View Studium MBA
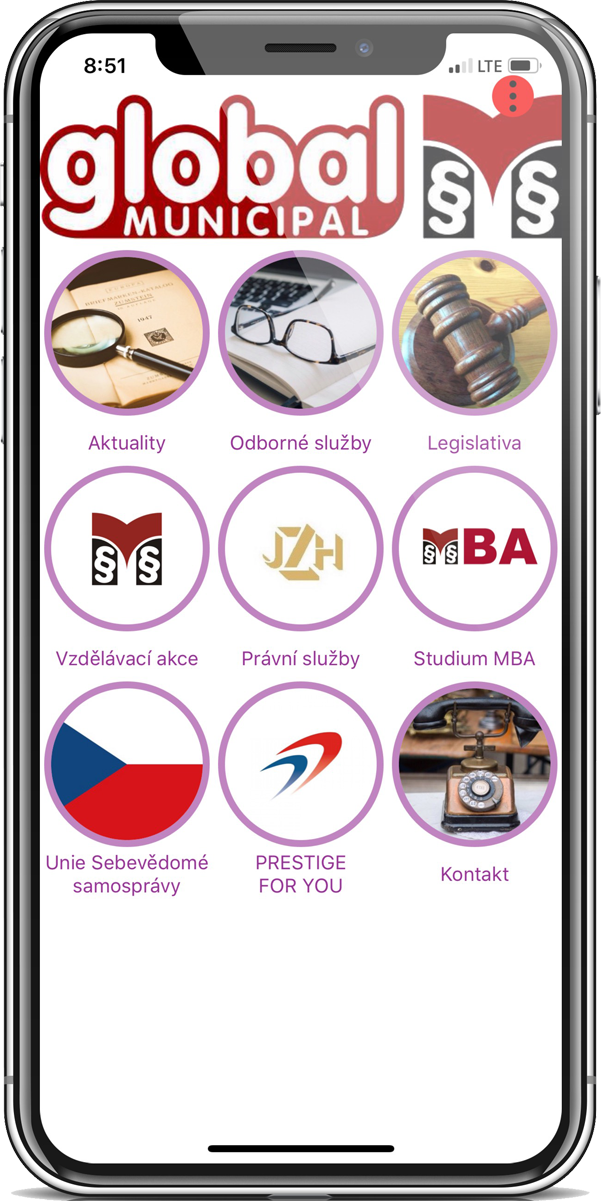Screen dimensions: 601x1201 click(x=474, y=550)
